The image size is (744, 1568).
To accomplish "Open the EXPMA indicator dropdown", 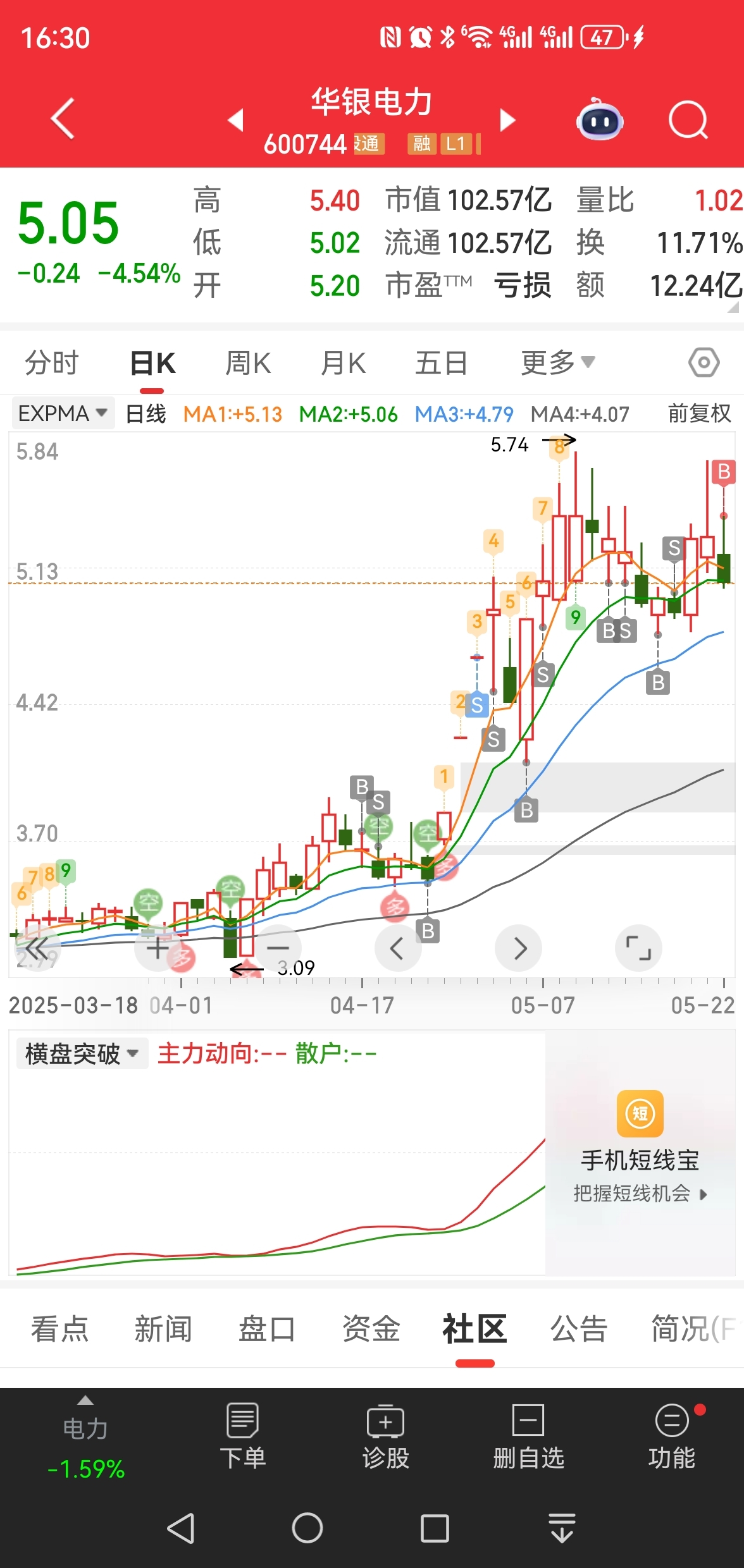I will click(63, 413).
